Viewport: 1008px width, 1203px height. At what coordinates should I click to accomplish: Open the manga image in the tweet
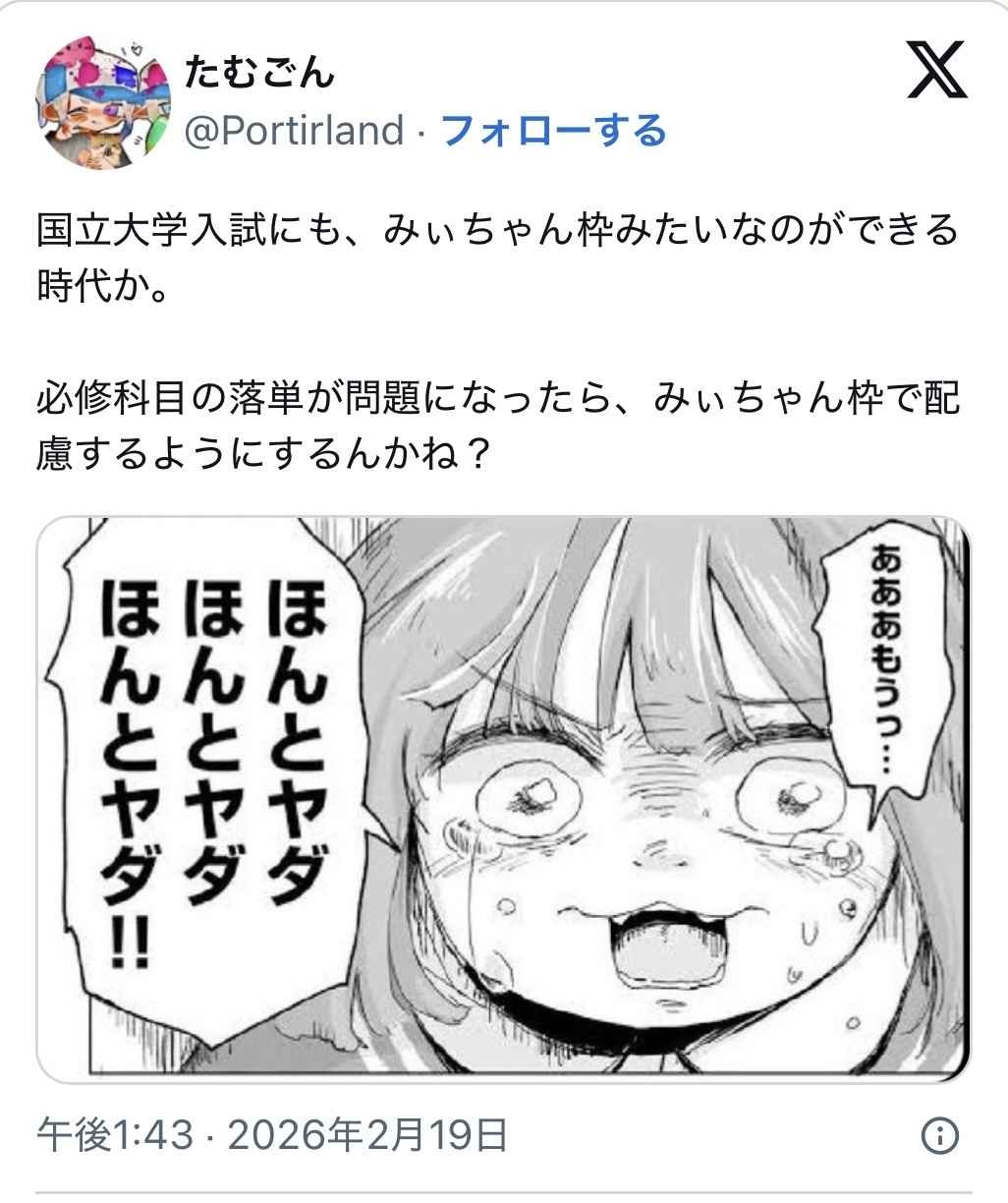point(503,798)
